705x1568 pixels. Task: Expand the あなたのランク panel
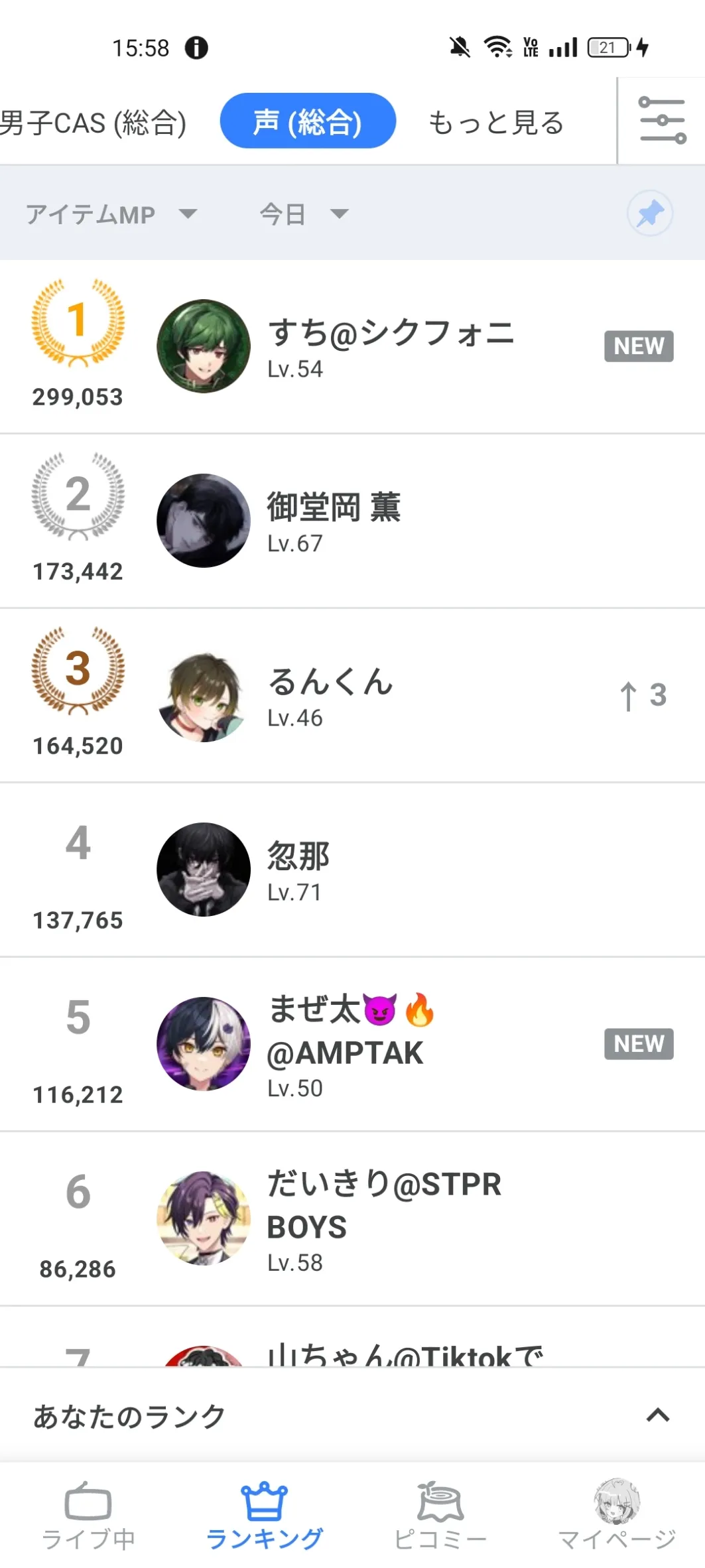coord(352,1415)
